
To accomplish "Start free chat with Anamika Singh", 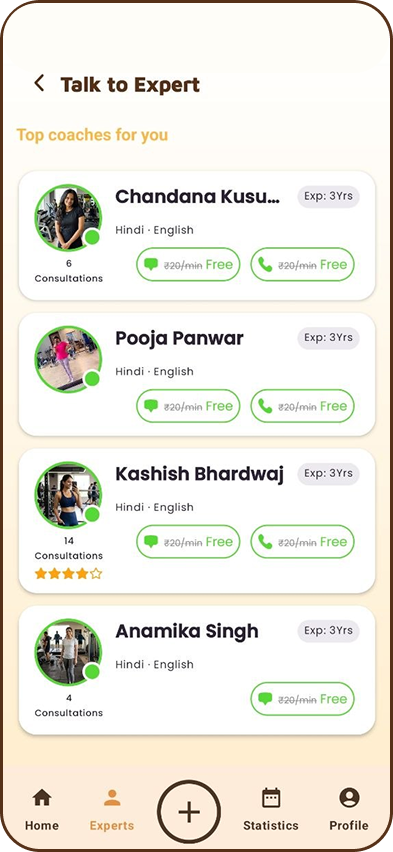I will [302, 699].
